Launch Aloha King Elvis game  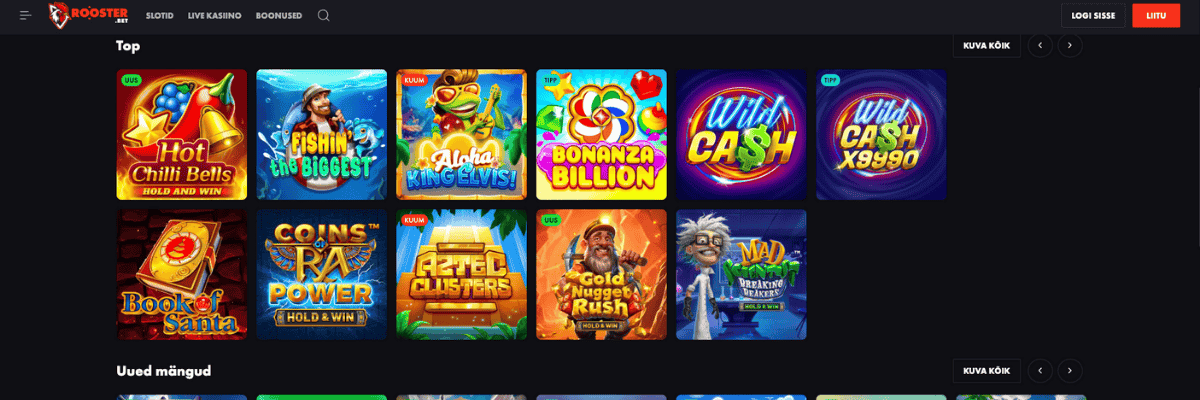click(461, 134)
